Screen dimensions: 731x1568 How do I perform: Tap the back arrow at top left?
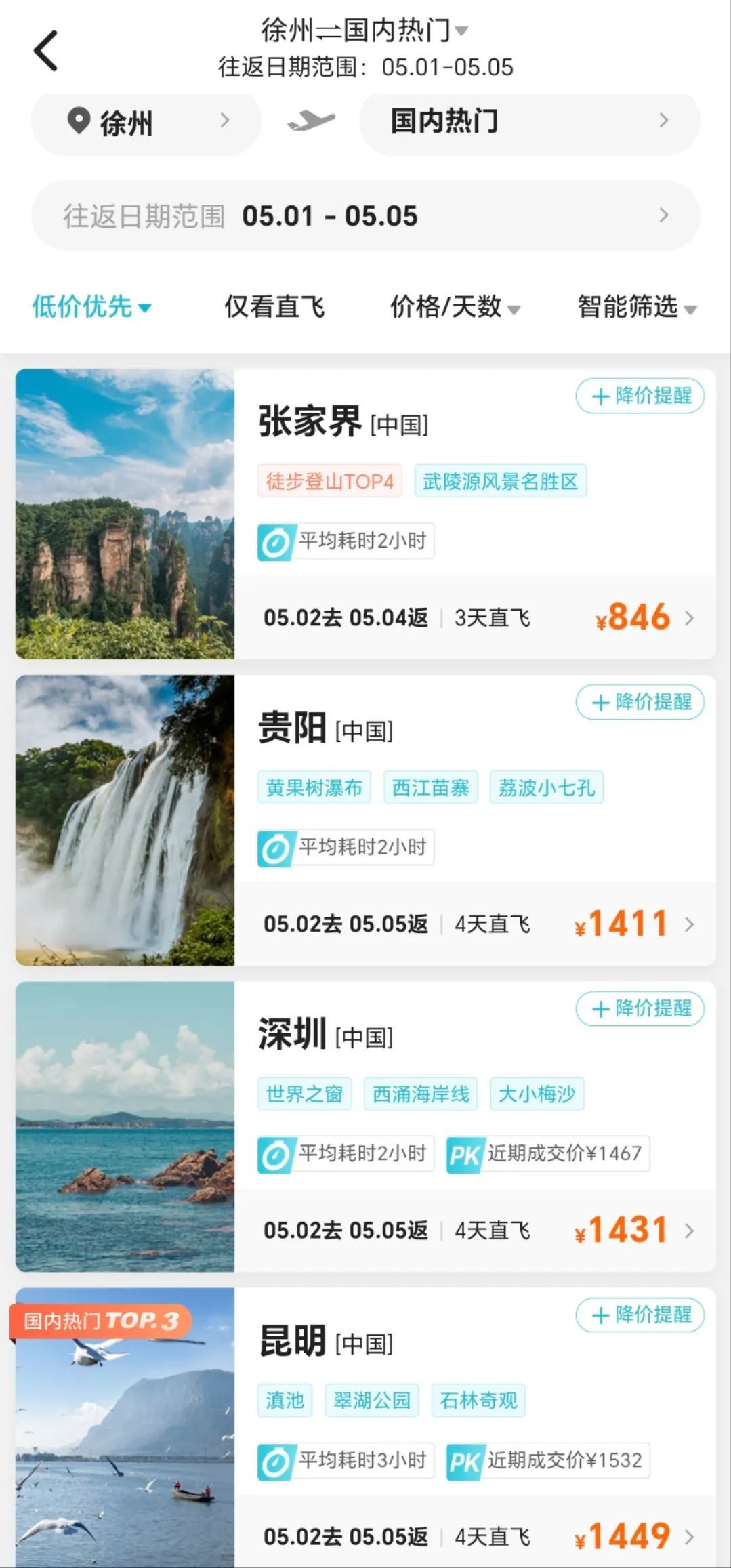coord(45,51)
